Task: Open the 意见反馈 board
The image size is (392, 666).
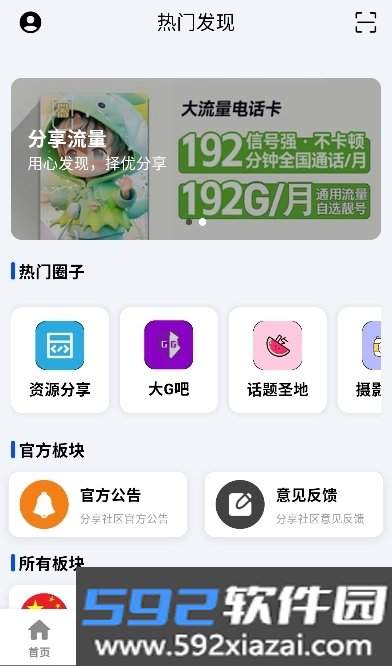Action: 294,505
